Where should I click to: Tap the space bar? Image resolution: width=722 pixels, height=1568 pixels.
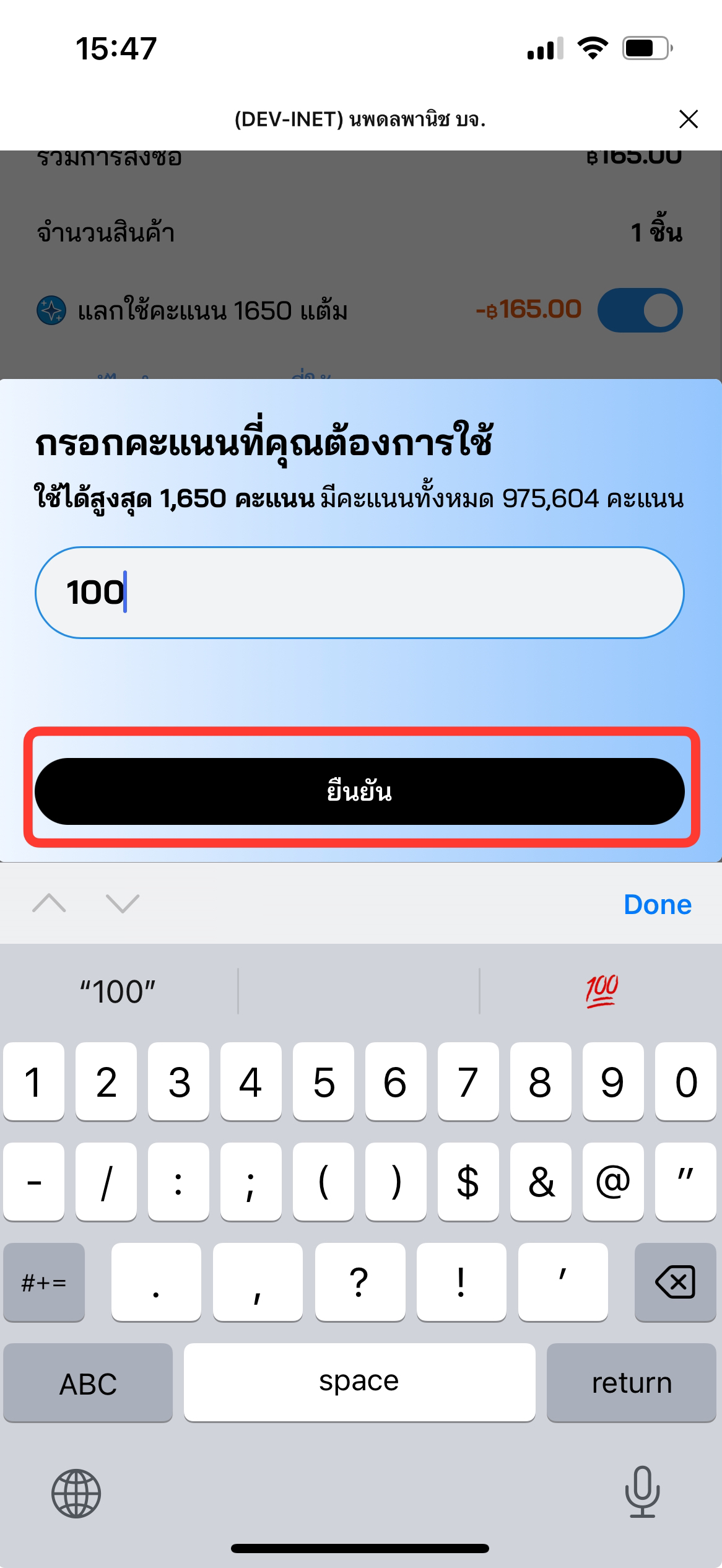click(x=359, y=1382)
